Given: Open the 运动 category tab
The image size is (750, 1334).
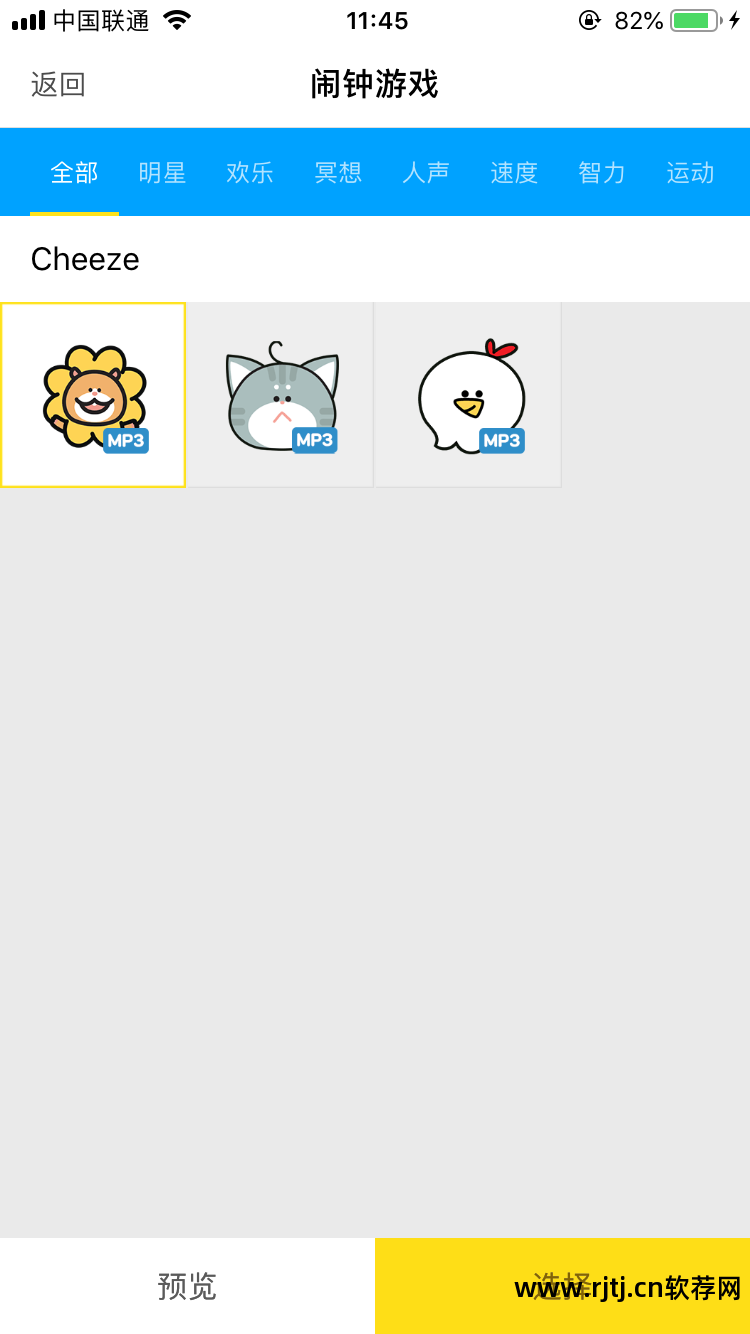Looking at the screenshot, I should (x=690, y=173).
